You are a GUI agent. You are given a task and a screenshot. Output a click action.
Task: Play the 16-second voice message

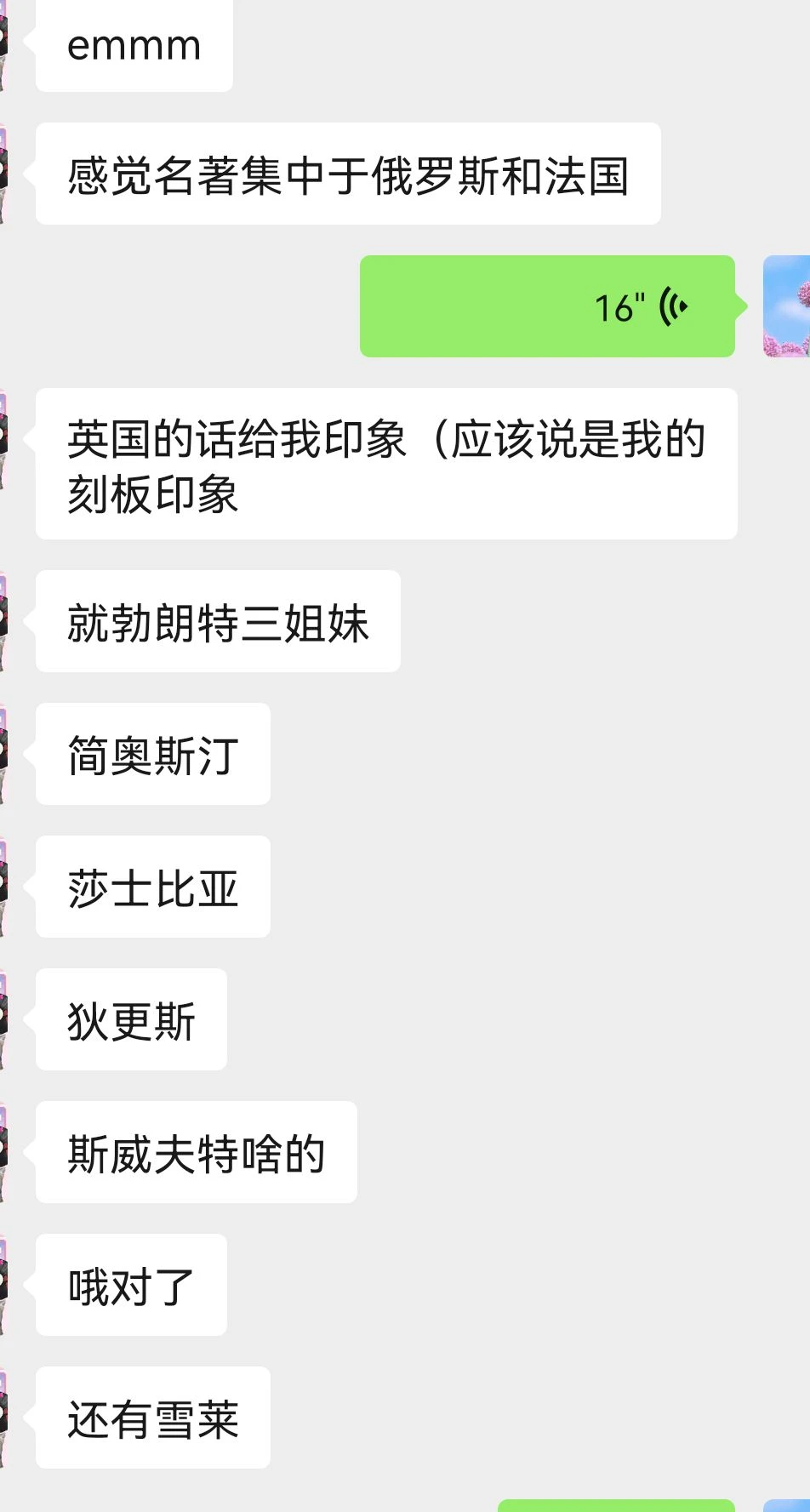[547, 306]
